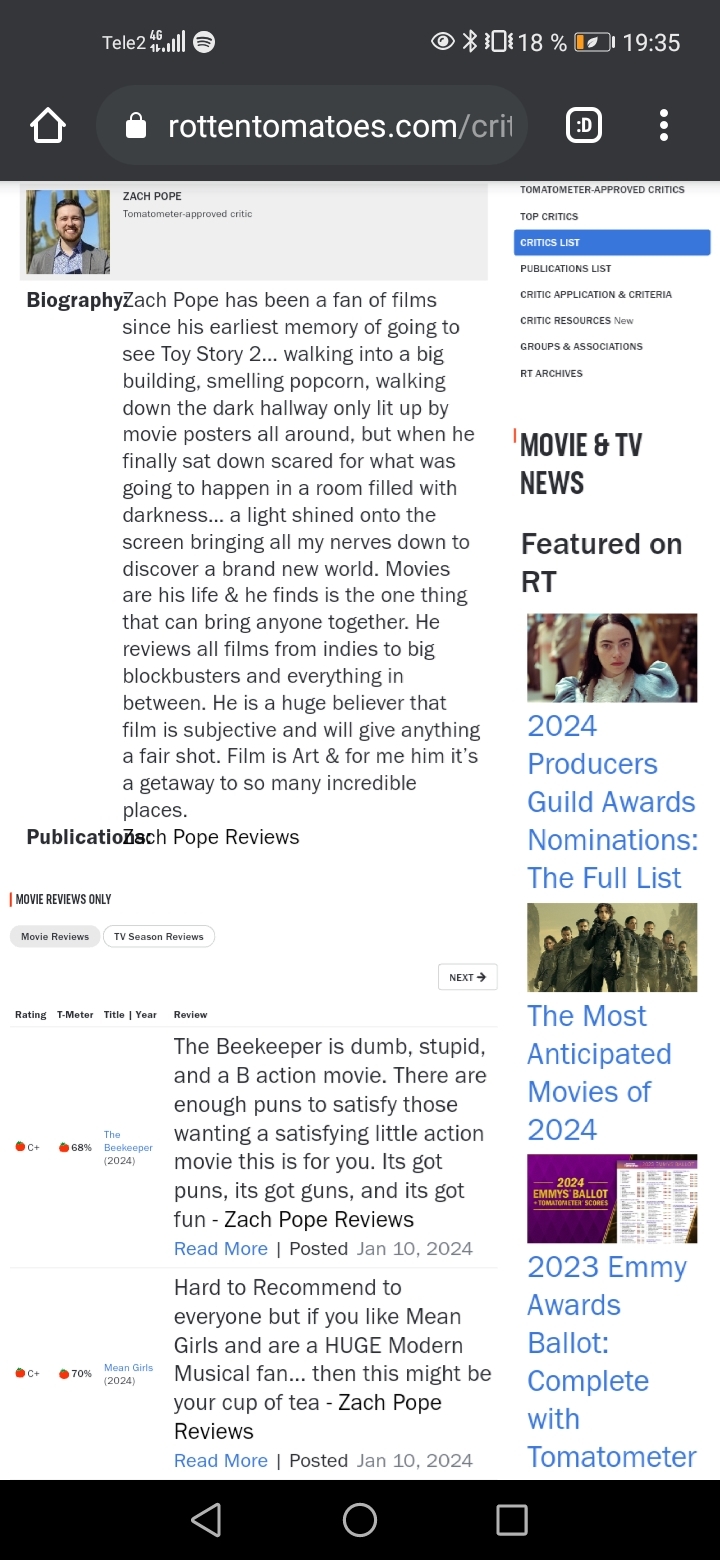720x1560 pixels.
Task: Switch to TV Season Reviews
Action: [x=158, y=937]
